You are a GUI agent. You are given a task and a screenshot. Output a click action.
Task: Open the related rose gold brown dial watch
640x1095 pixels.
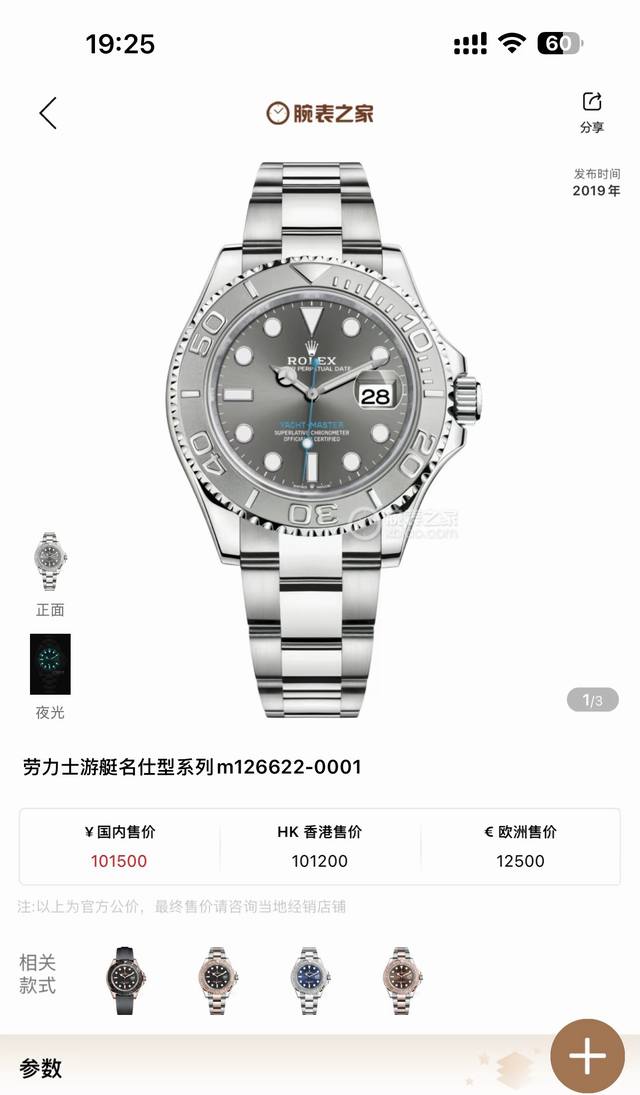(402, 980)
